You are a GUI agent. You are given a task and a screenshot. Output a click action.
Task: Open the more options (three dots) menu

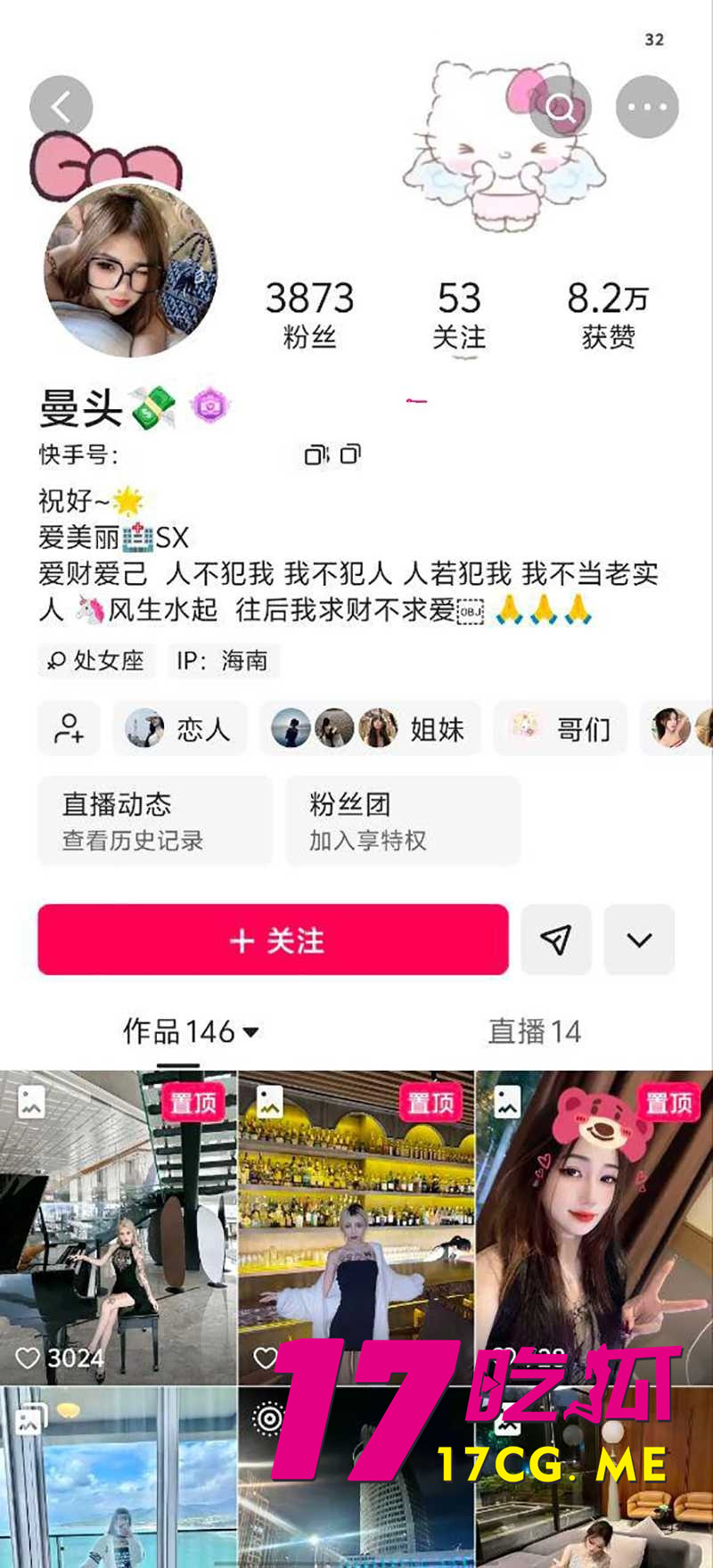[647, 105]
